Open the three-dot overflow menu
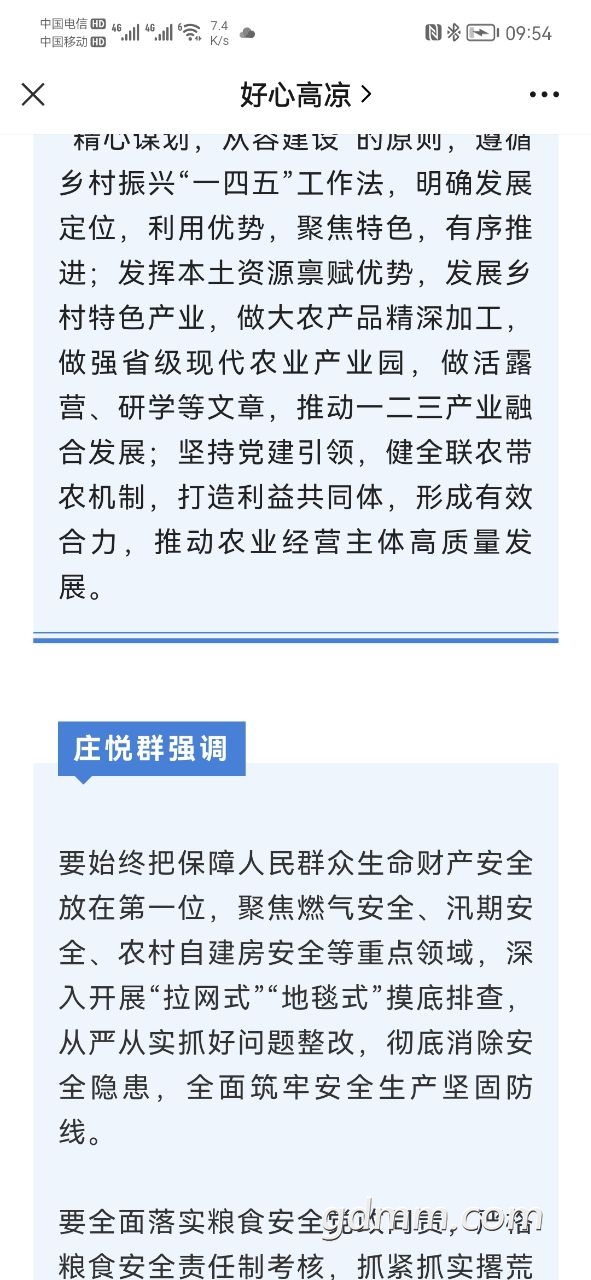This screenshot has width=591, height=1280. [x=544, y=95]
